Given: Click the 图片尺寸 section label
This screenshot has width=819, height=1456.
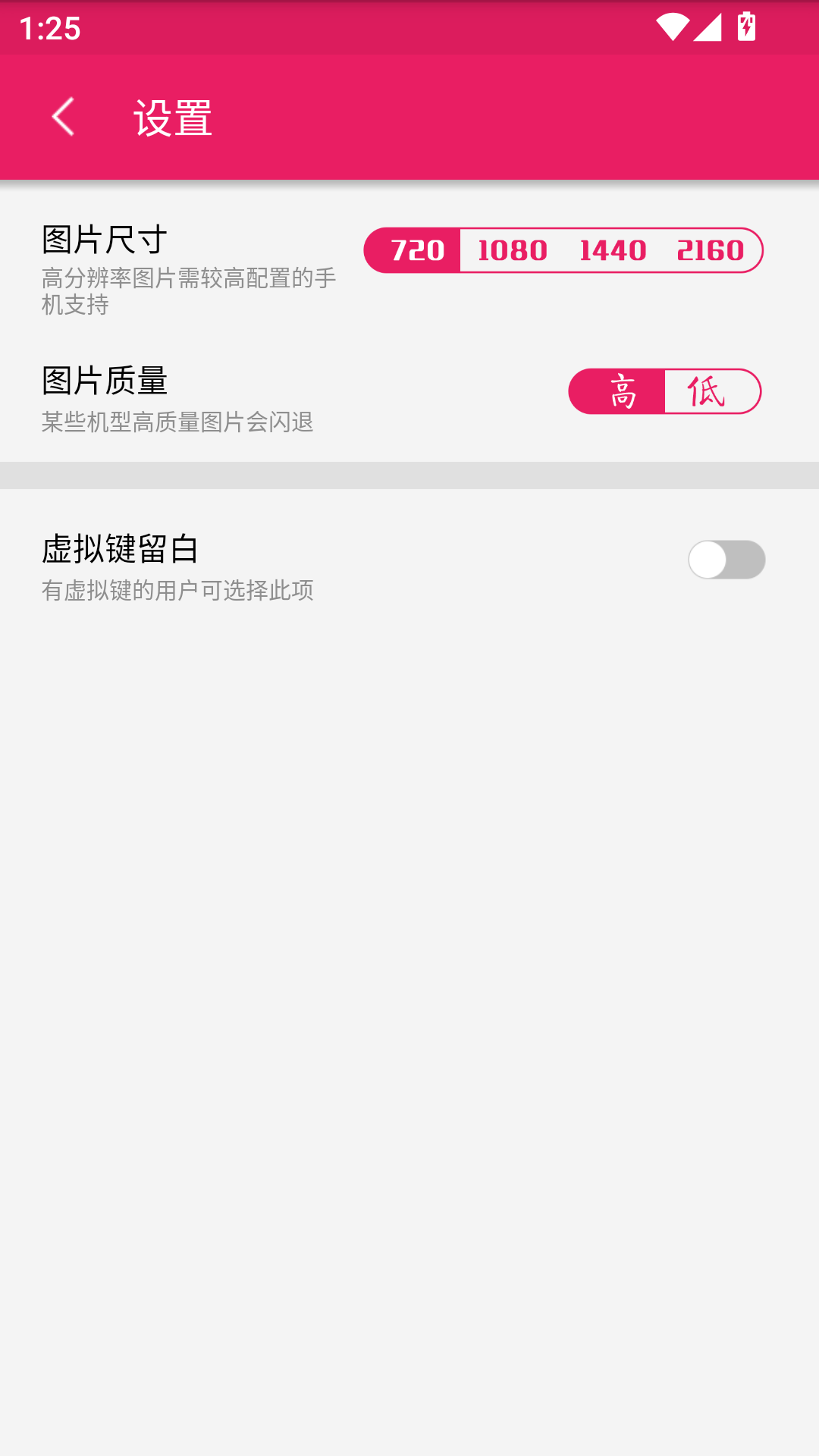Looking at the screenshot, I should 104,238.
